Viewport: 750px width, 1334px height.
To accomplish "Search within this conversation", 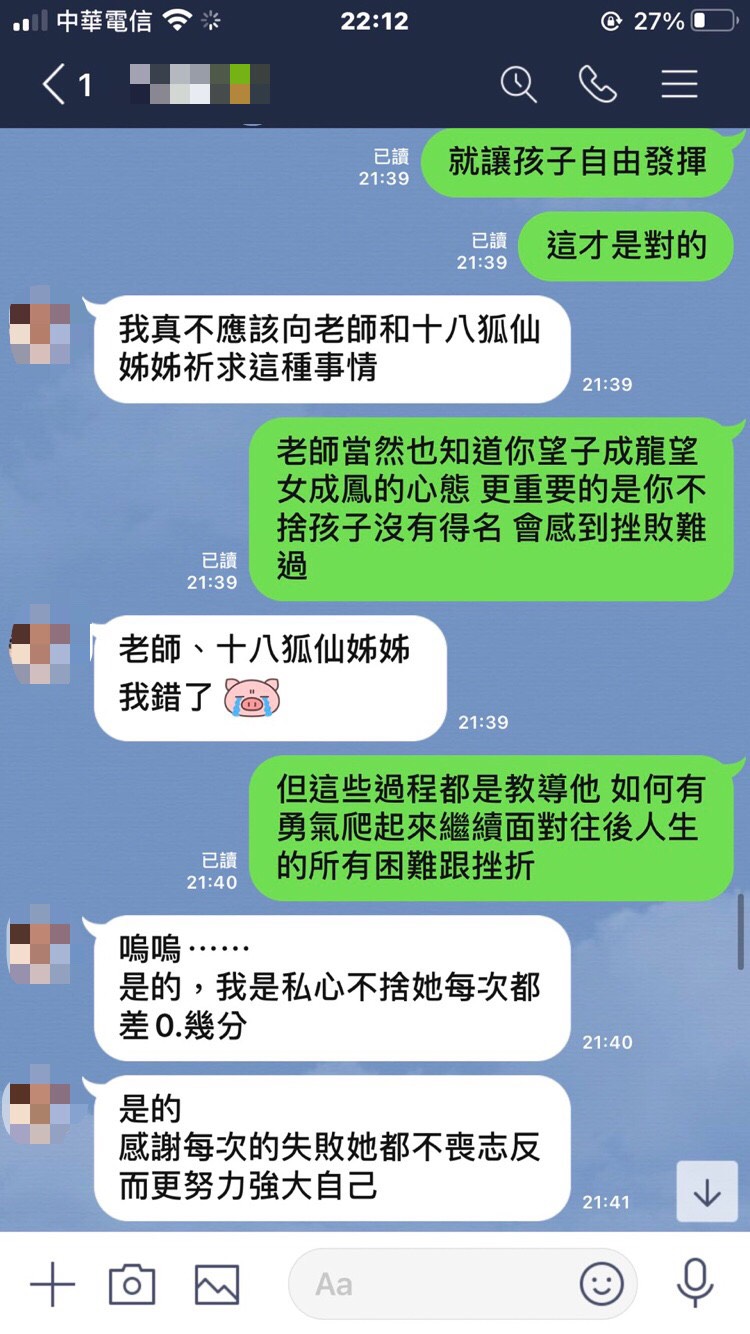I will (x=518, y=85).
